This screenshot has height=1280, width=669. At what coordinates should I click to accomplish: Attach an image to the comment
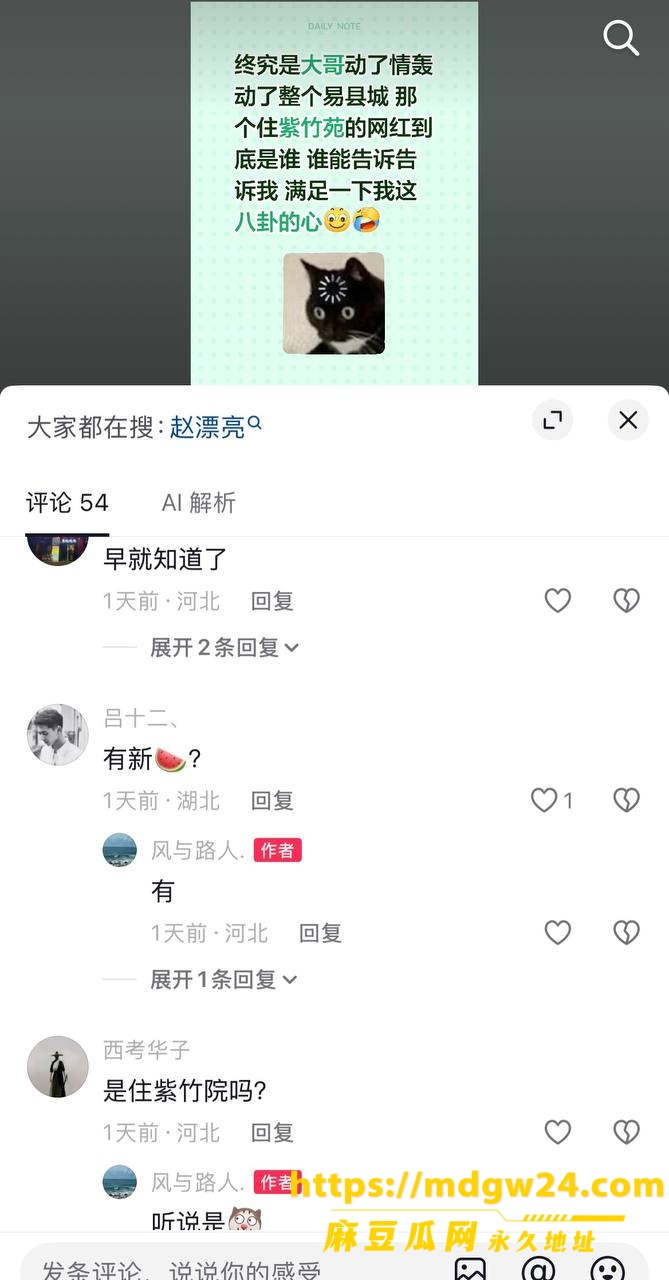click(470, 1268)
